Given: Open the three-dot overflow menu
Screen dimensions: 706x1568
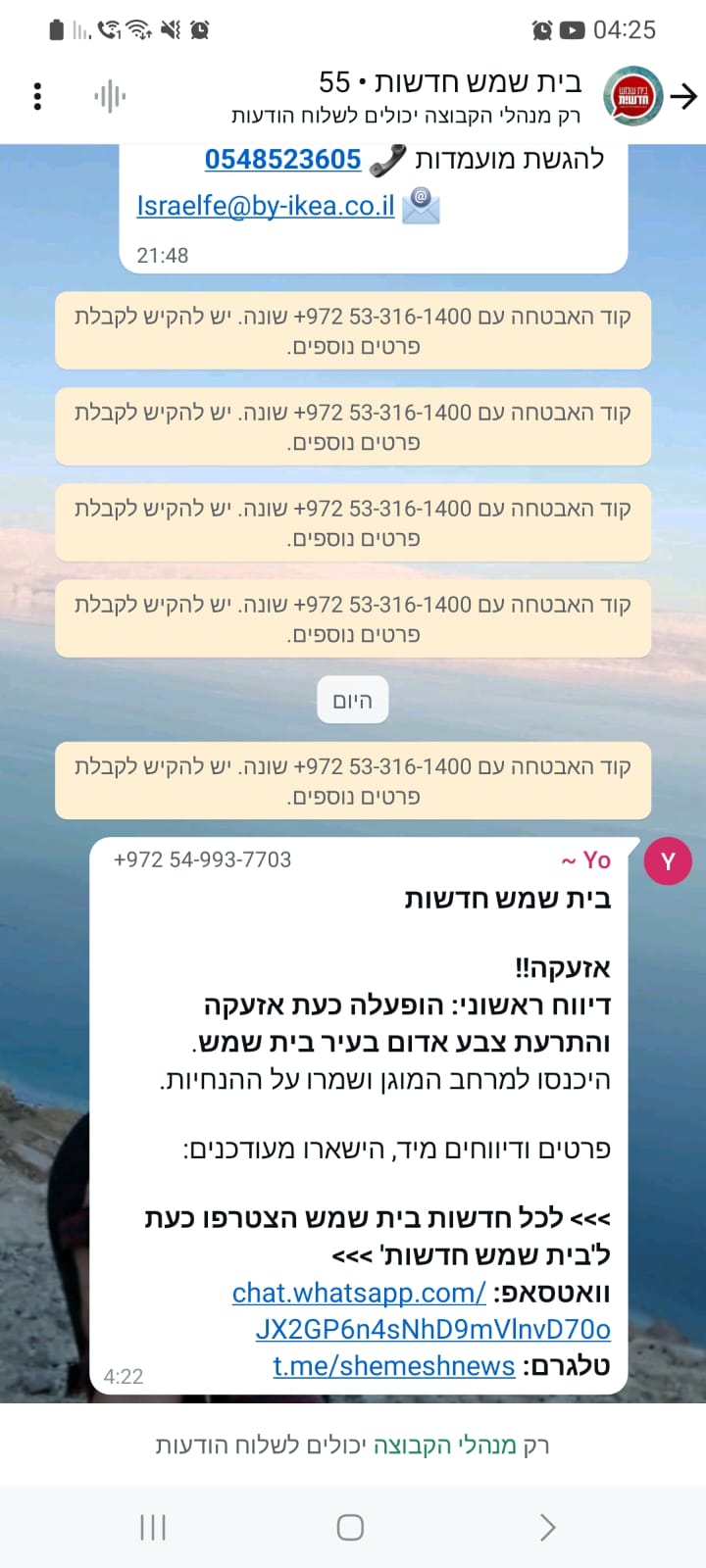Looking at the screenshot, I should [37, 96].
